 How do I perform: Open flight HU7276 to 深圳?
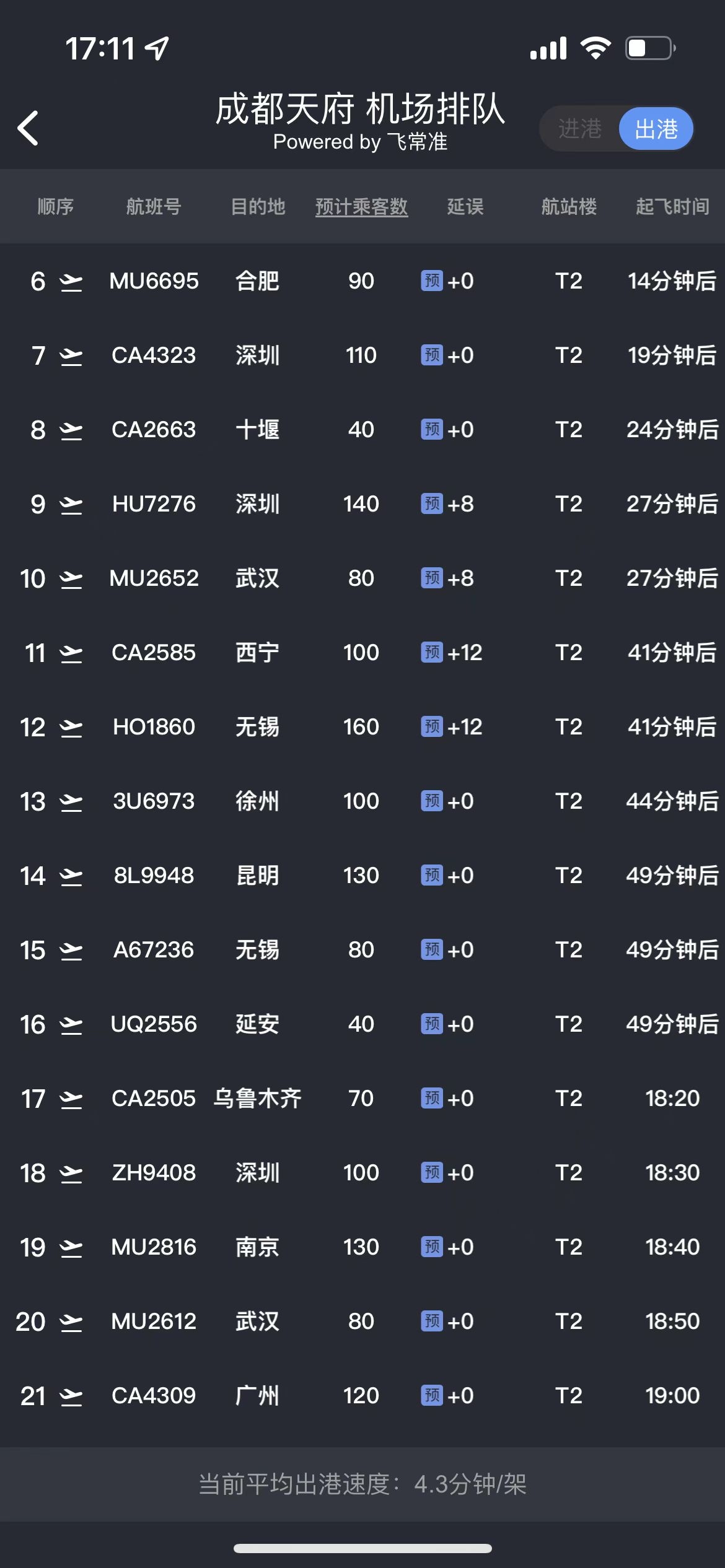tap(154, 504)
